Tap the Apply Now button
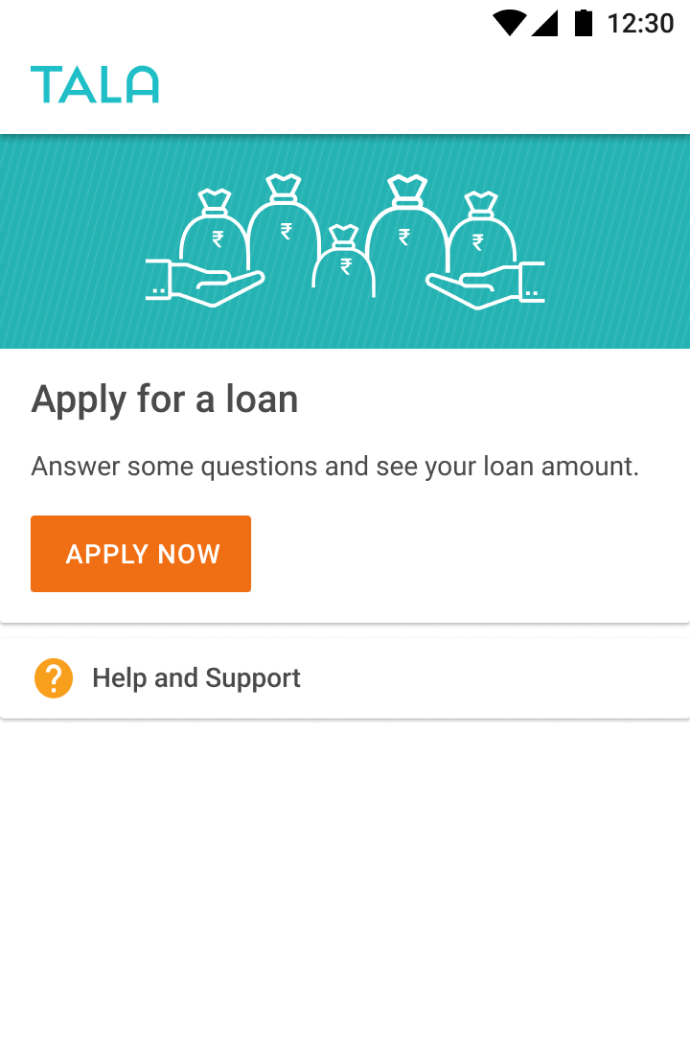Image resolution: width=690 pixels, height=1060 pixels. click(141, 554)
